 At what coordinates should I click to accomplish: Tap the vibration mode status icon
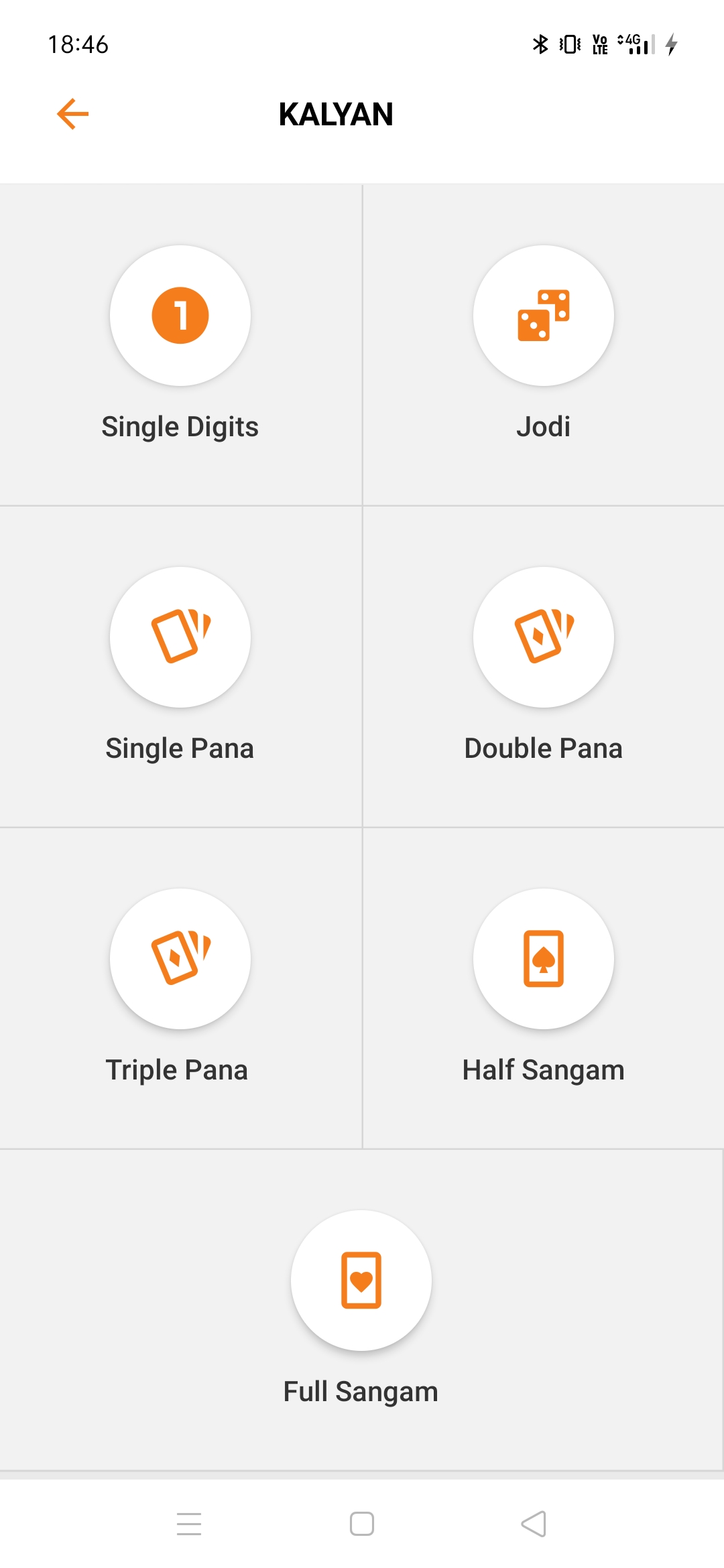pos(568,44)
